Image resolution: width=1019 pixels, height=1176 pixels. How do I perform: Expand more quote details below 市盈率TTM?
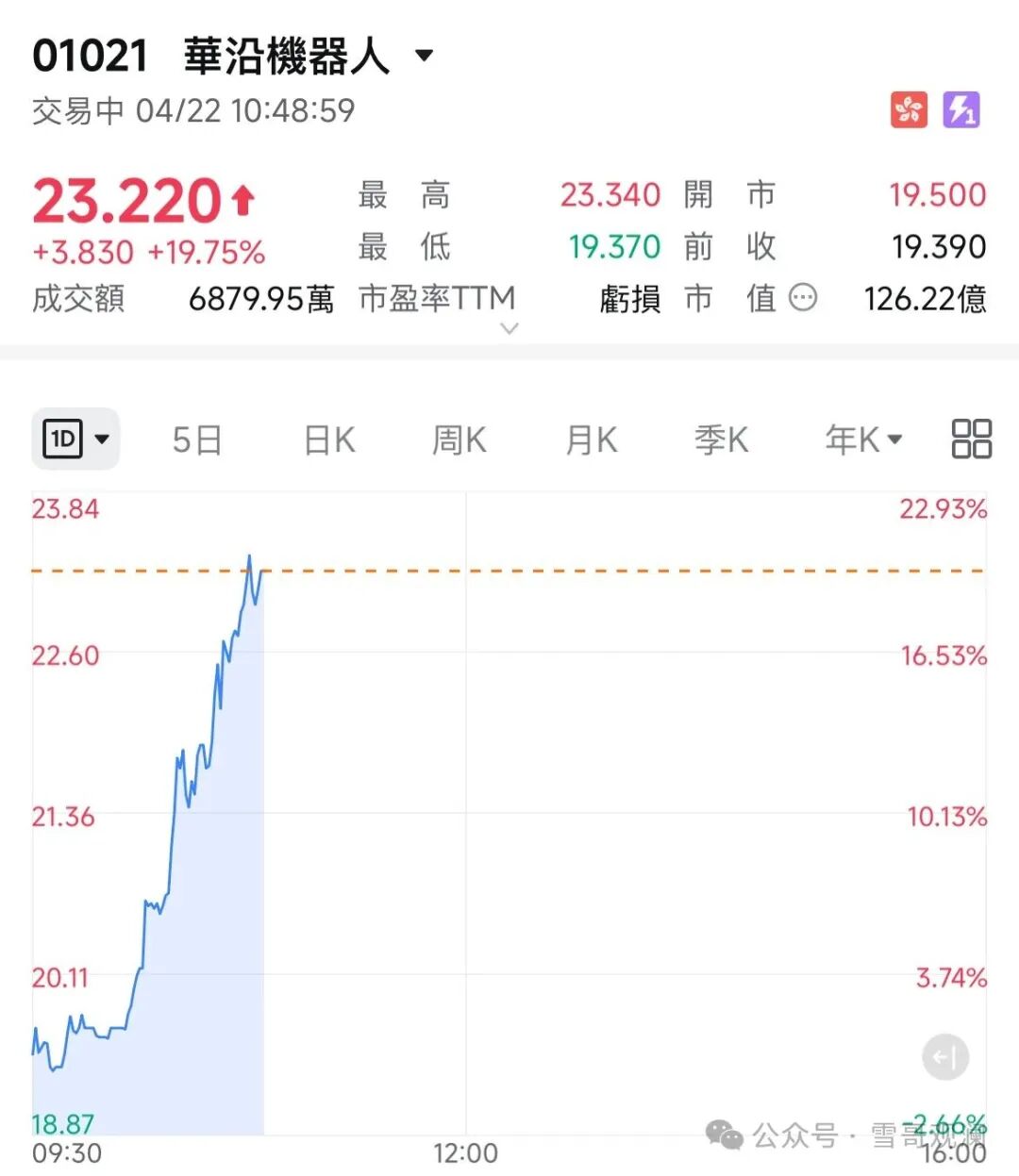click(x=509, y=329)
